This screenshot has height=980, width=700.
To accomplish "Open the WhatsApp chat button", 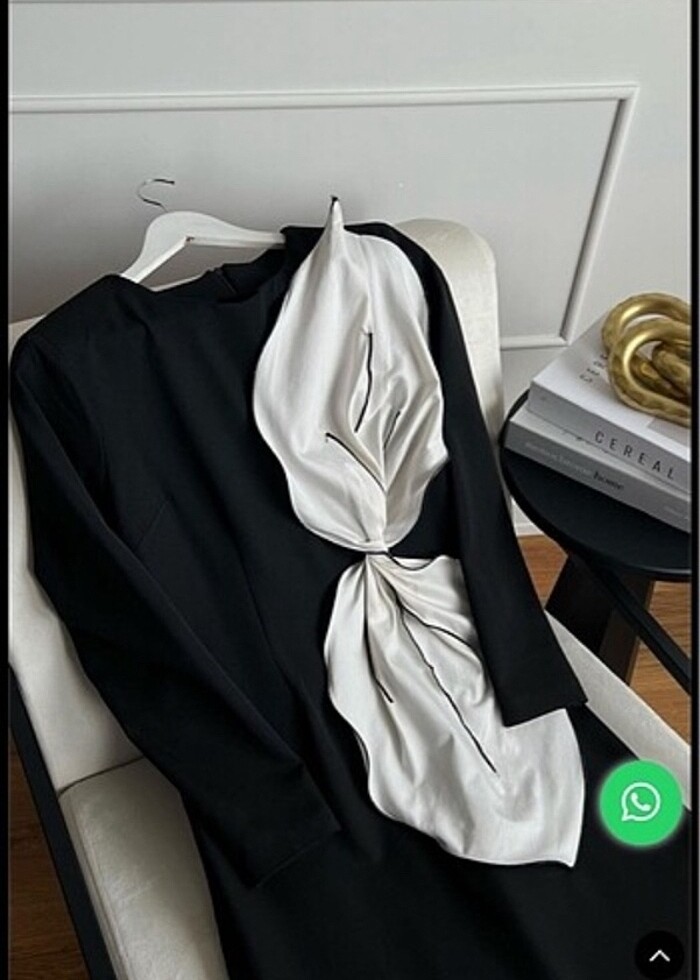I will 641,803.
